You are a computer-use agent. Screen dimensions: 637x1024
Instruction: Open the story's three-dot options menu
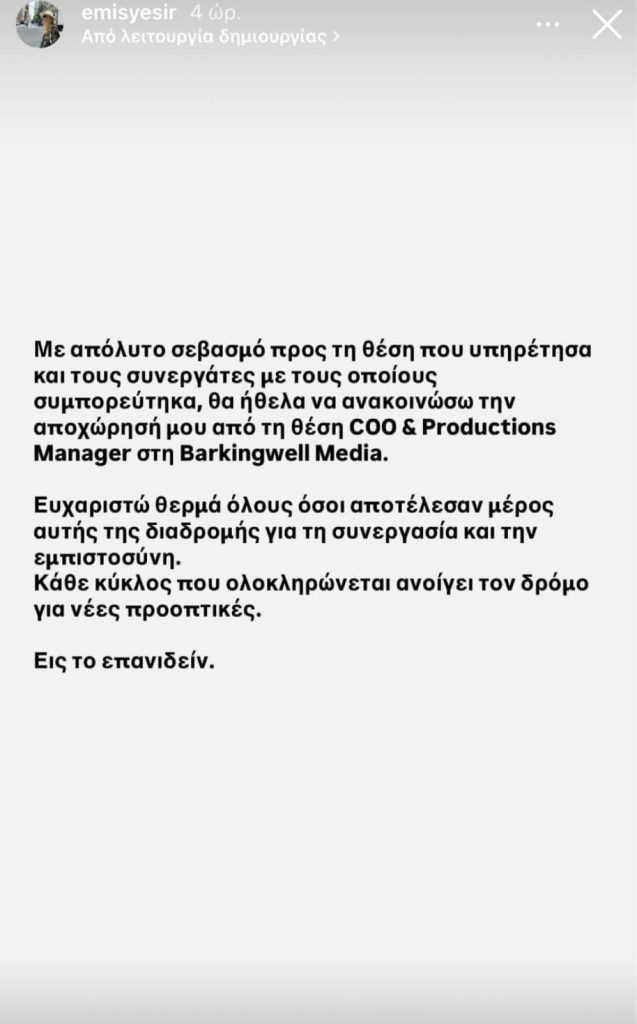click(547, 24)
